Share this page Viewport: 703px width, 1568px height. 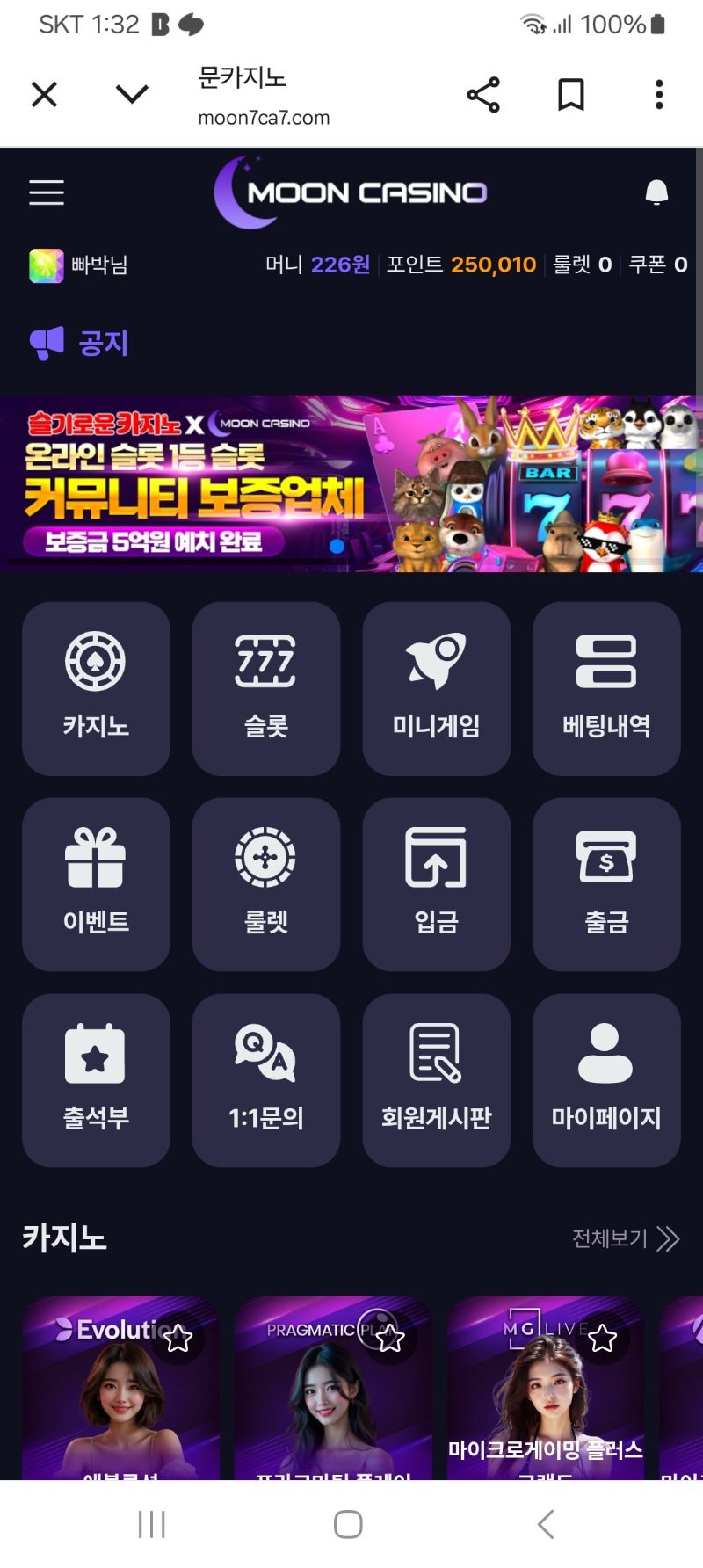[x=483, y=94]
